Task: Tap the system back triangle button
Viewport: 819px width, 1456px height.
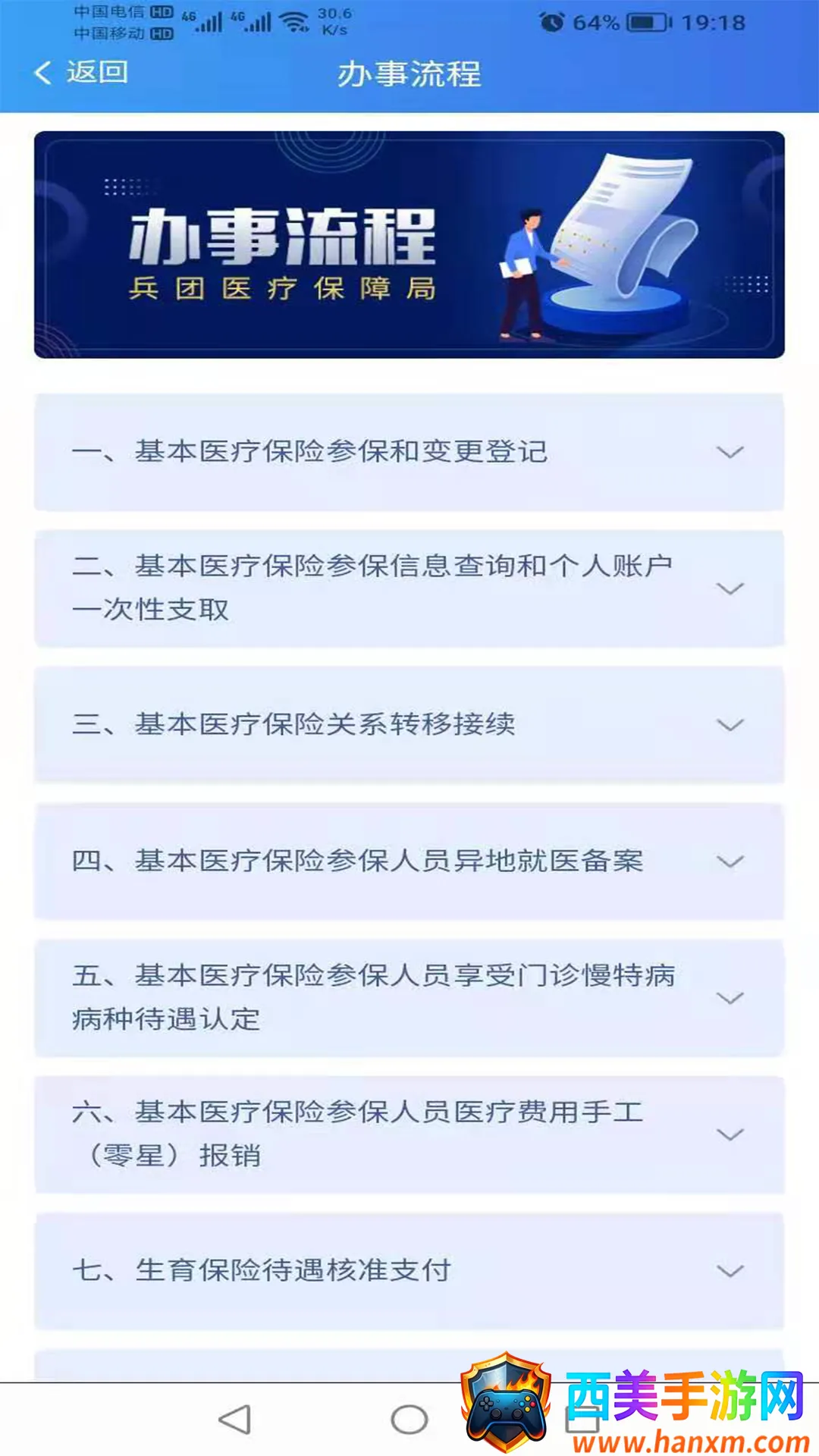Action: click(x=234, y=1420)
